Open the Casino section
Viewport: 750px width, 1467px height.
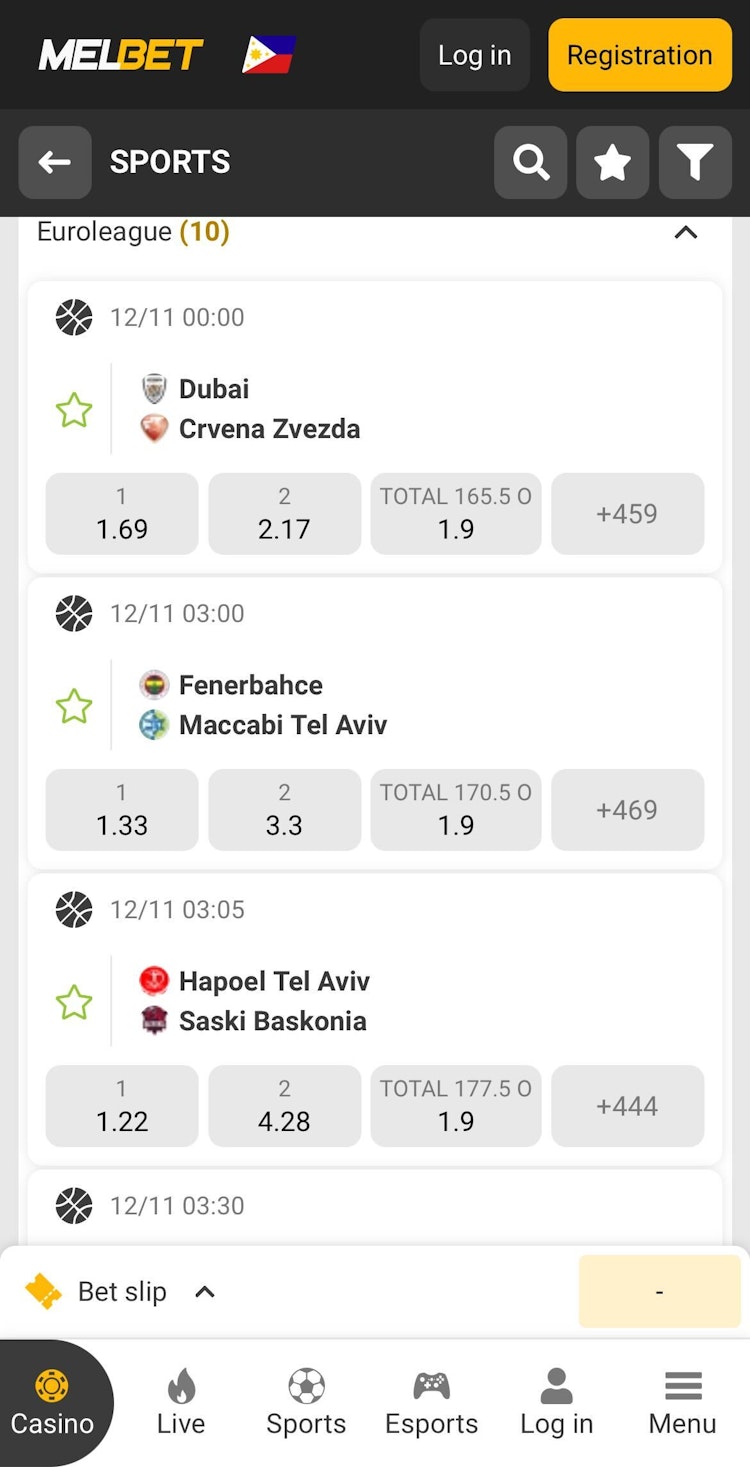click(x=50, y=1403)
